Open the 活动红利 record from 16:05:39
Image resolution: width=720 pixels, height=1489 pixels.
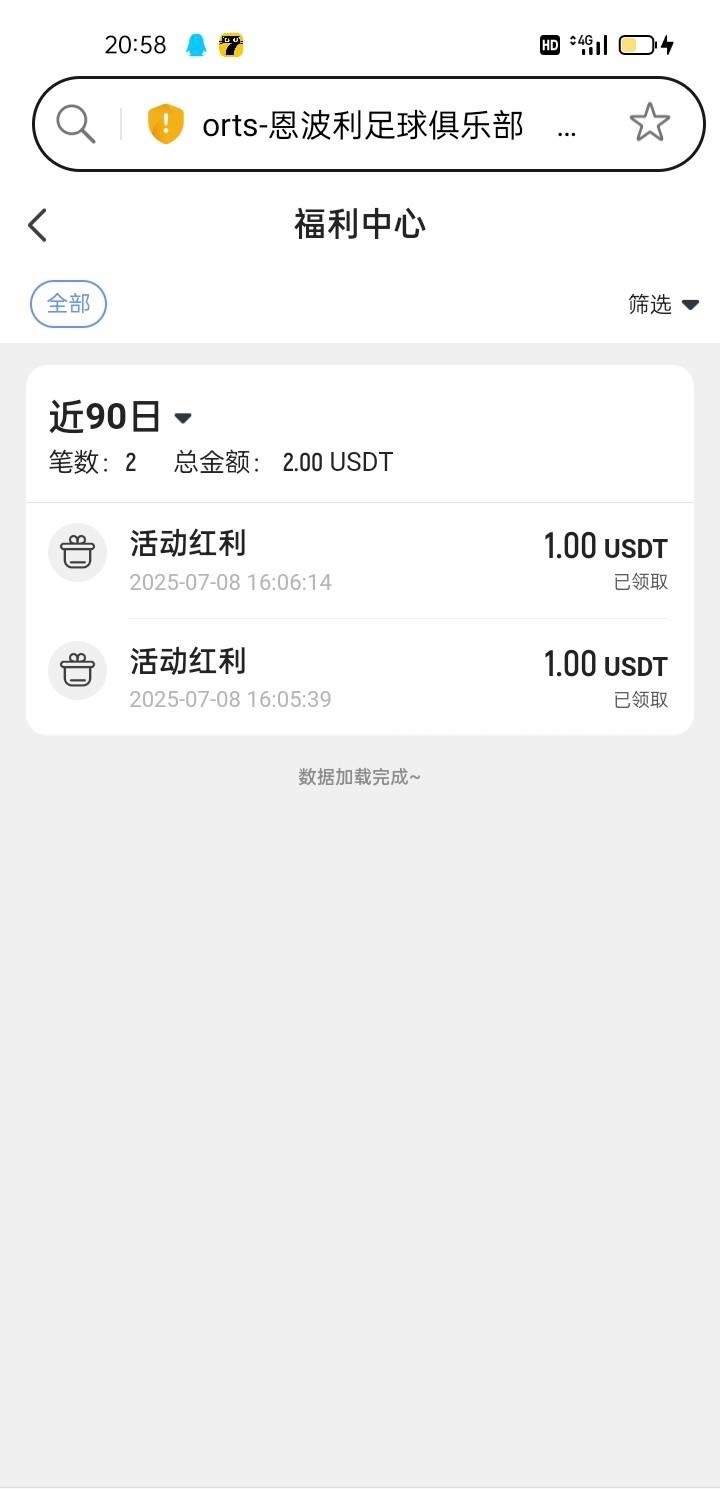(359, 677)
